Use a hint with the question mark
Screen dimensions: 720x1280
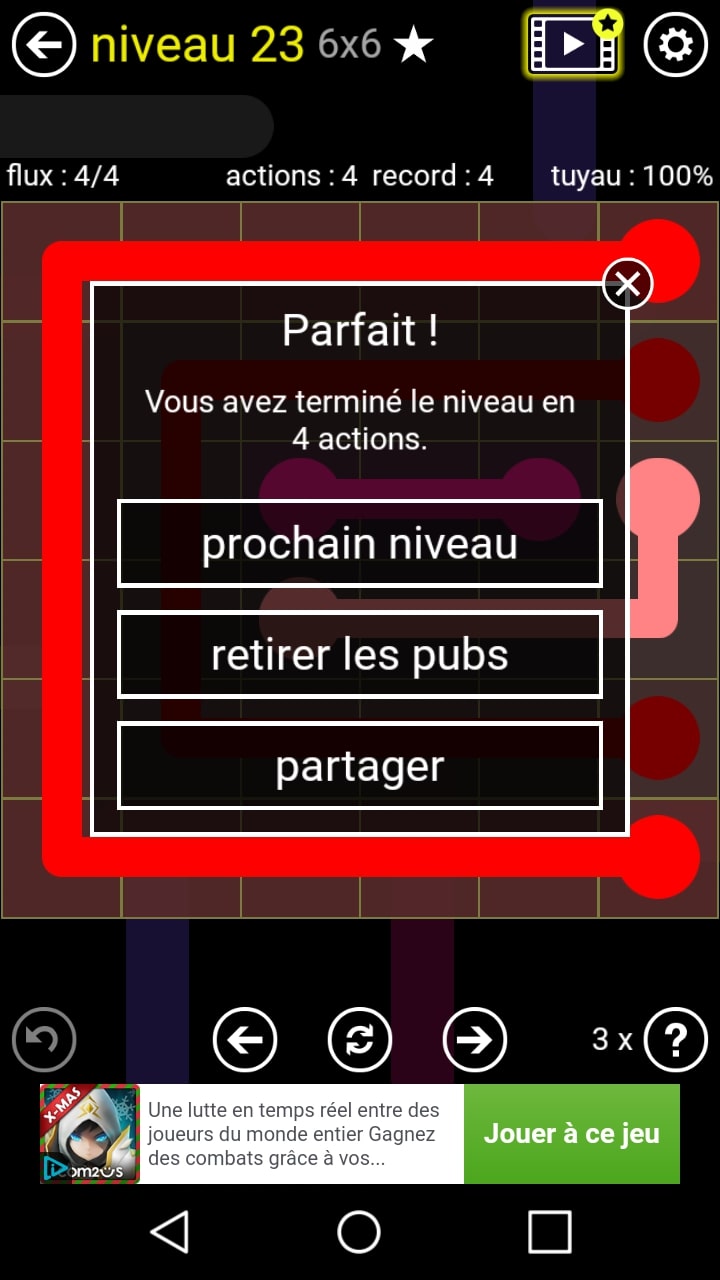point(676,1040)
